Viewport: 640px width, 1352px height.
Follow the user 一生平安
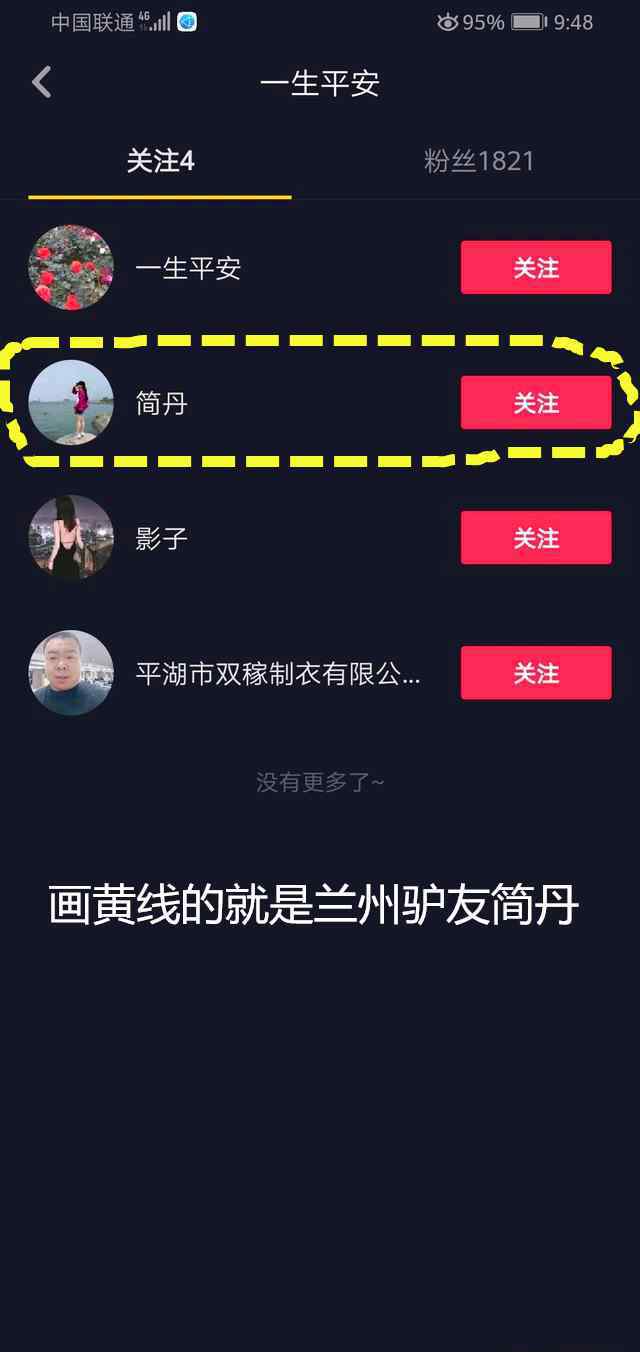pyautogui.click(x=536, y=268)
